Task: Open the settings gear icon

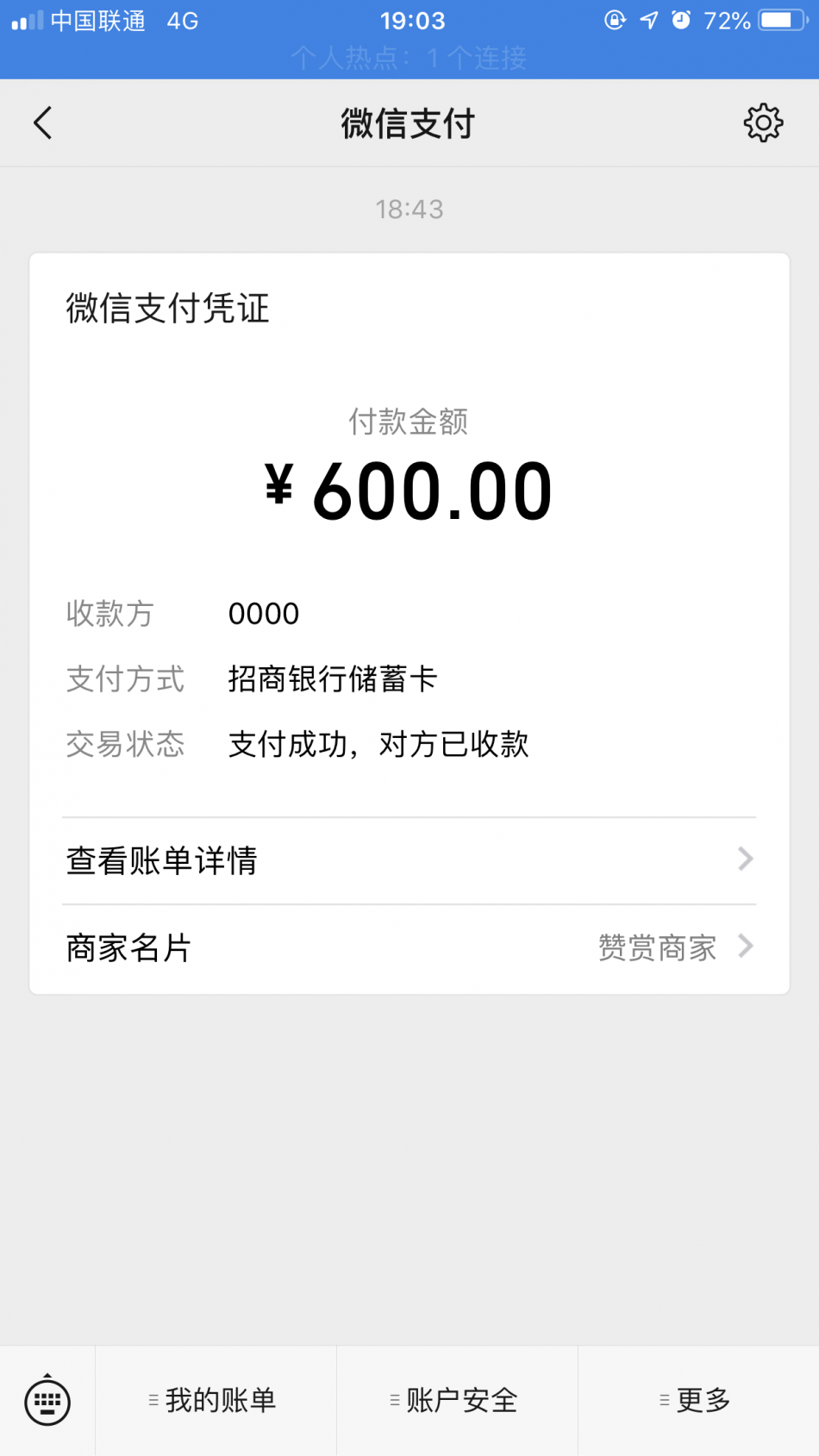Action: tap(763, 123)
